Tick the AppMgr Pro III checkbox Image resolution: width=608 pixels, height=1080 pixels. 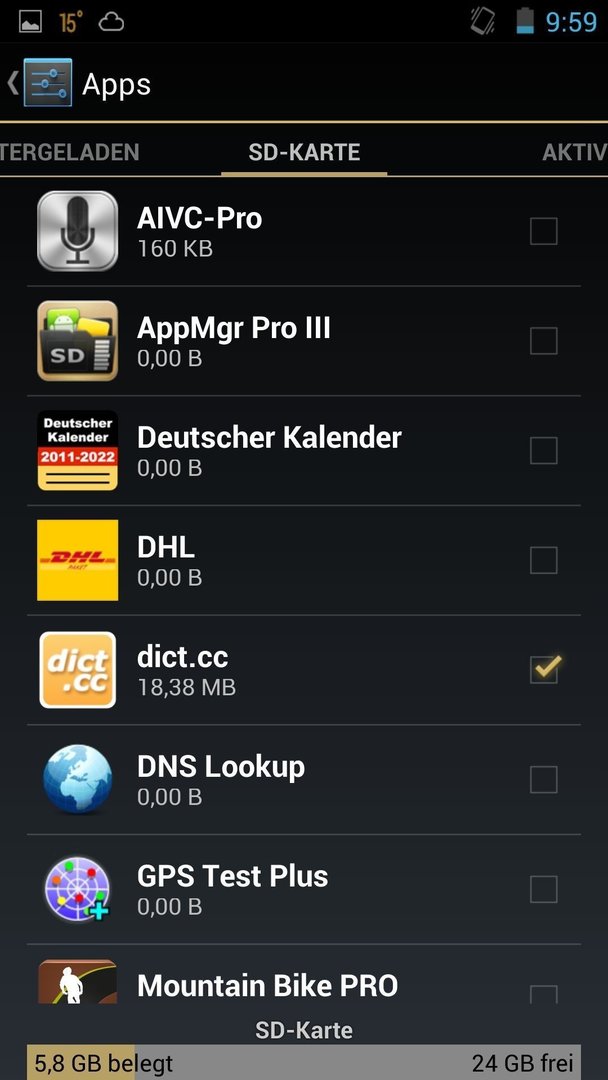tap(543, 341)
